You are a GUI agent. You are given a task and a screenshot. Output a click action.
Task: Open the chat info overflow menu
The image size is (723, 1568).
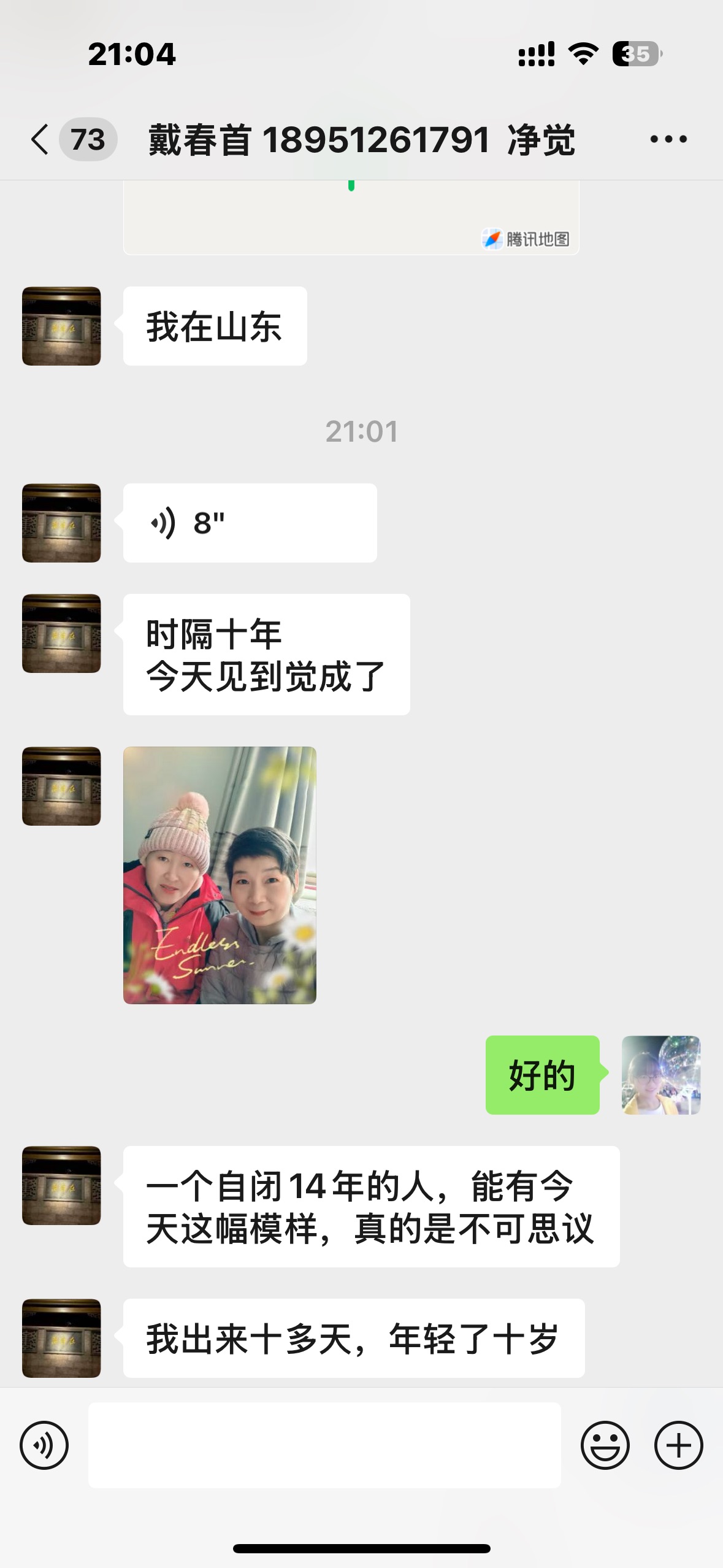coord(668,139)
